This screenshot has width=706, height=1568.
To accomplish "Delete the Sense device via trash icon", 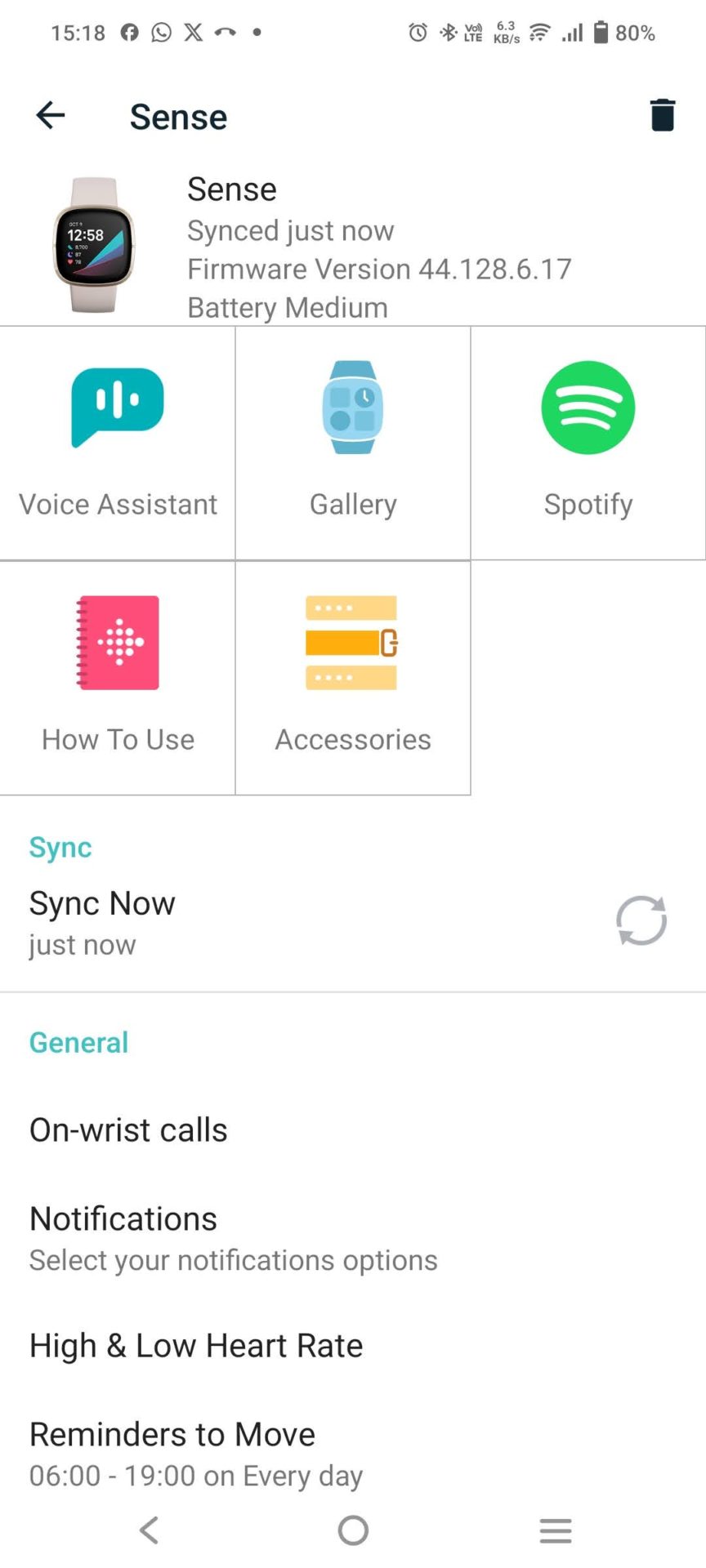I will 662,115.
